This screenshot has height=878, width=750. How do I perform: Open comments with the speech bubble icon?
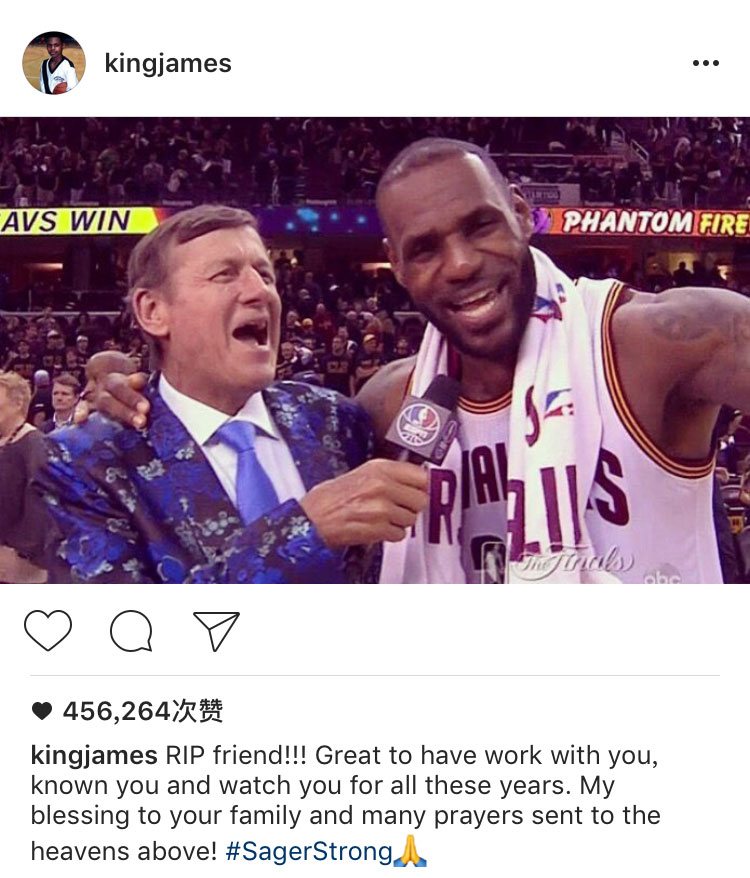131,631
